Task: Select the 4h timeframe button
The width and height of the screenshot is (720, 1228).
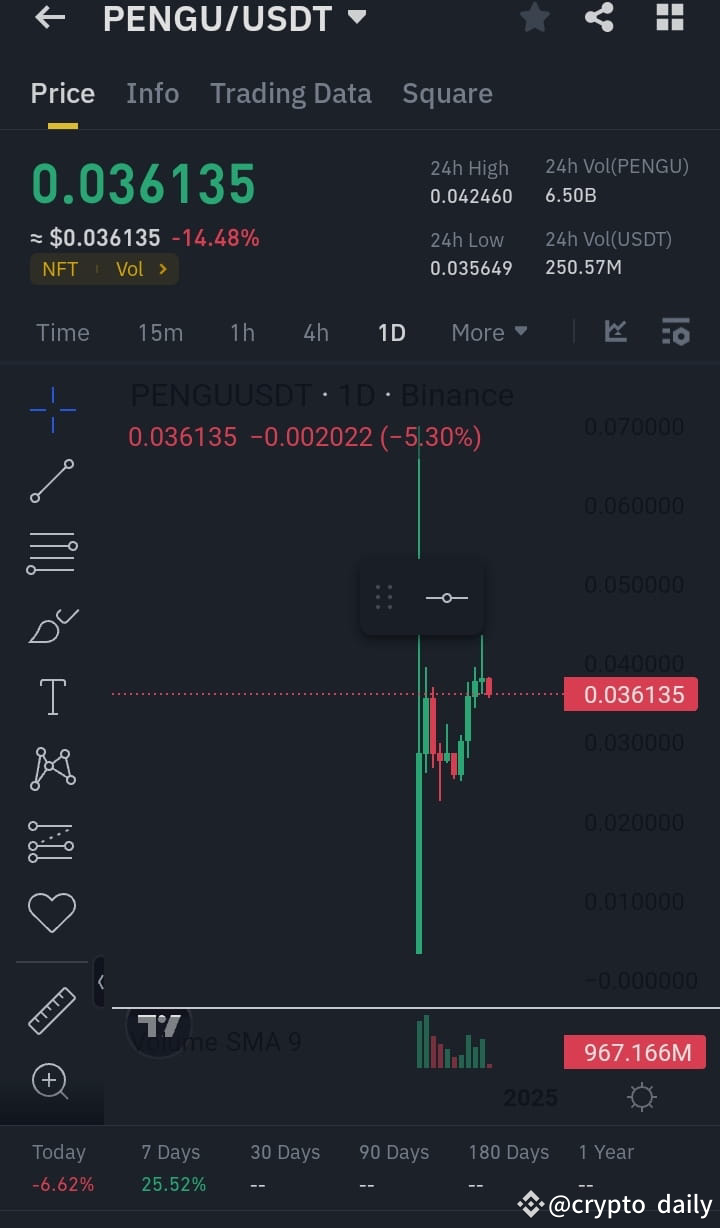Action: coord(315,332)
